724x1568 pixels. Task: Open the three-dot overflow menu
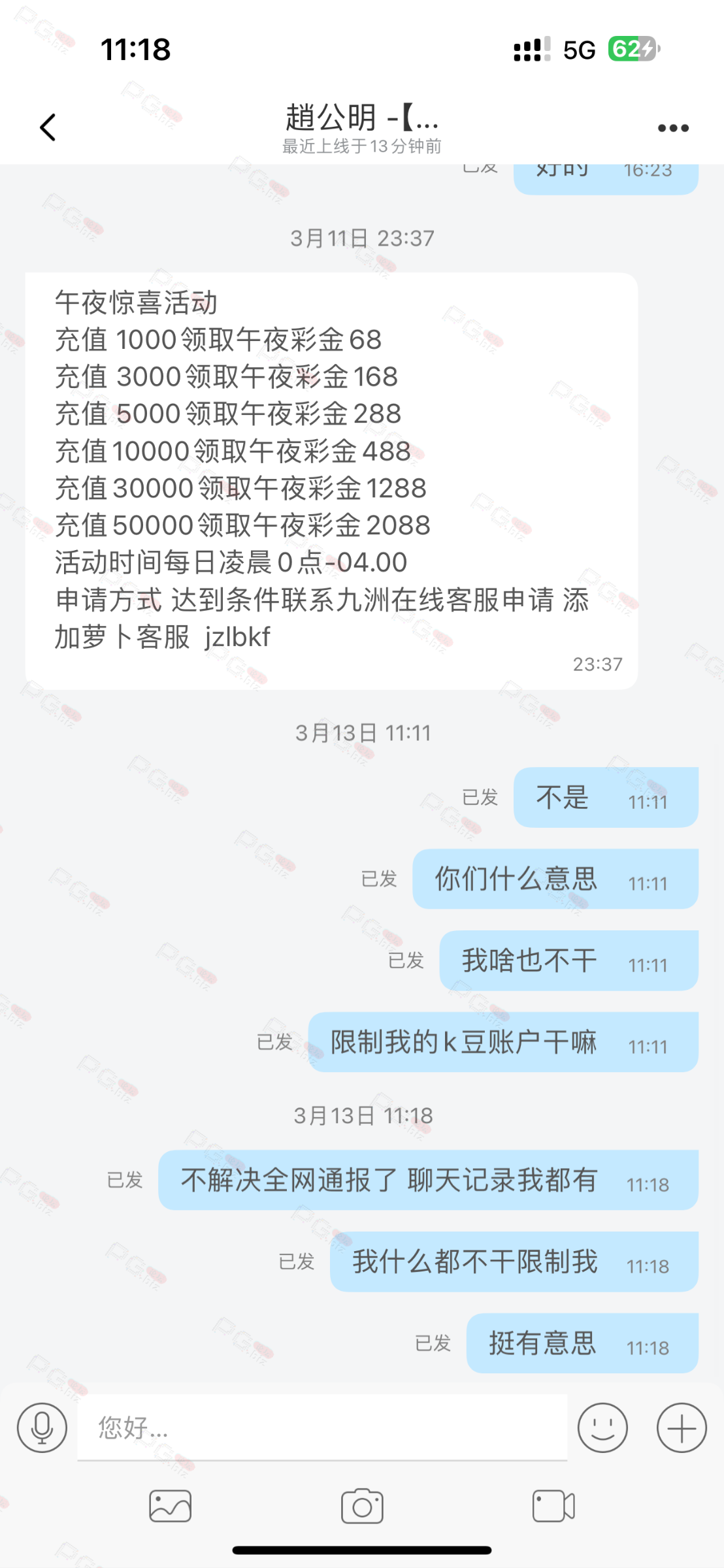tap(673, 128)
